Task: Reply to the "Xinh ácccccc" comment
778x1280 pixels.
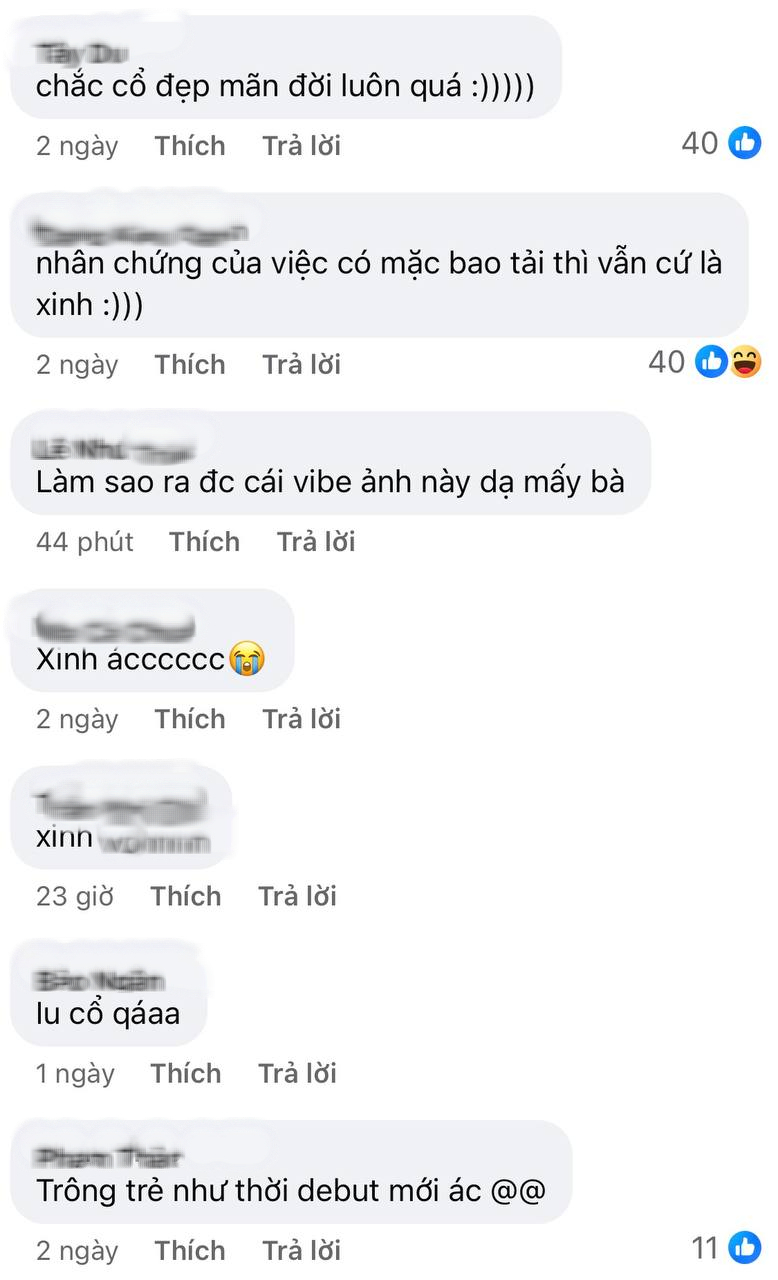Action: [301, 719]
